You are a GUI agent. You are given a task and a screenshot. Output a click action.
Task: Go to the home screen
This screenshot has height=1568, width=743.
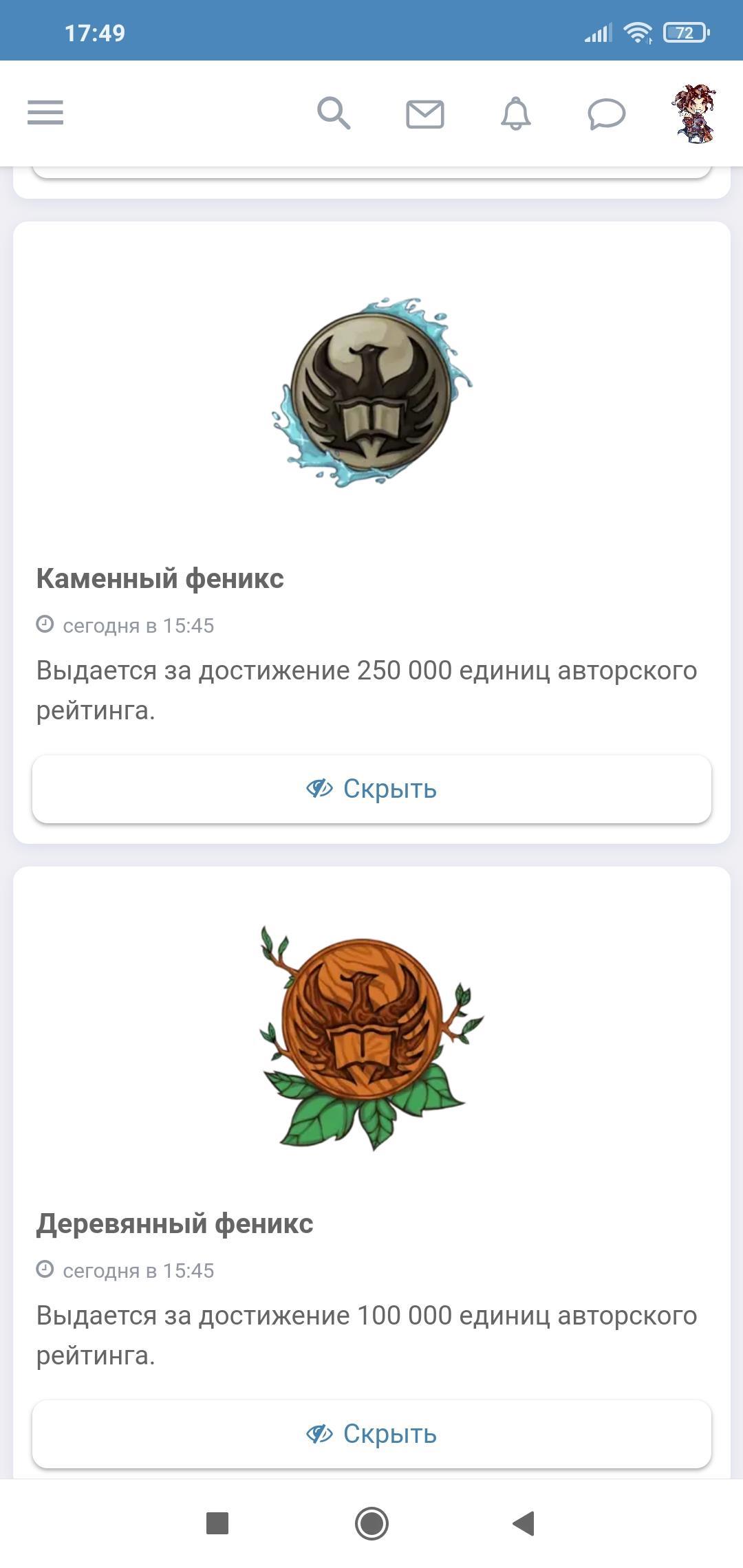pyautogui.click(x=371, y=1523)
